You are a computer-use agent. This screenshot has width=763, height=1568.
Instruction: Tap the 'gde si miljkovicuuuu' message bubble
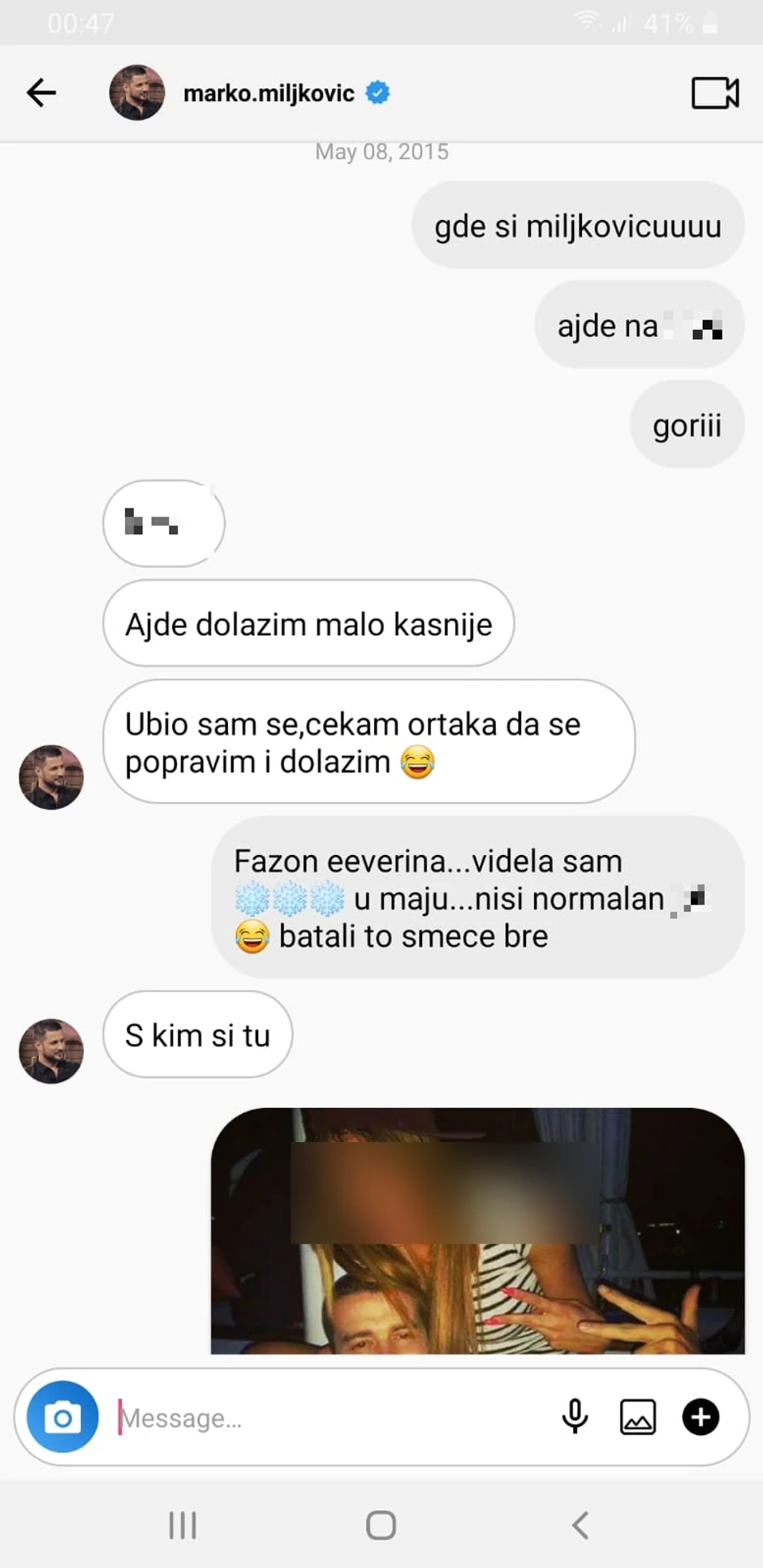coord(577,226)
